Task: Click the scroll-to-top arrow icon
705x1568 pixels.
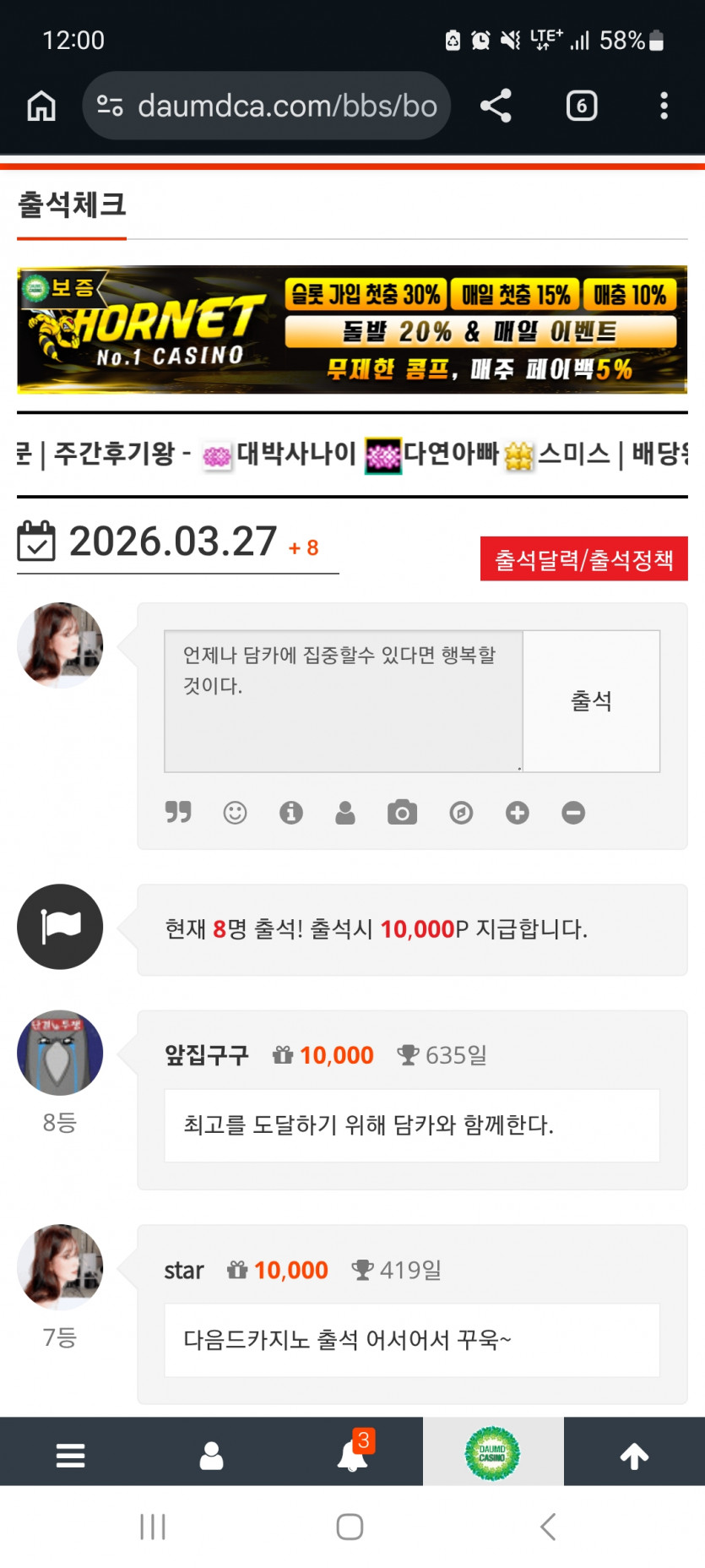Action: [634, 1452]
